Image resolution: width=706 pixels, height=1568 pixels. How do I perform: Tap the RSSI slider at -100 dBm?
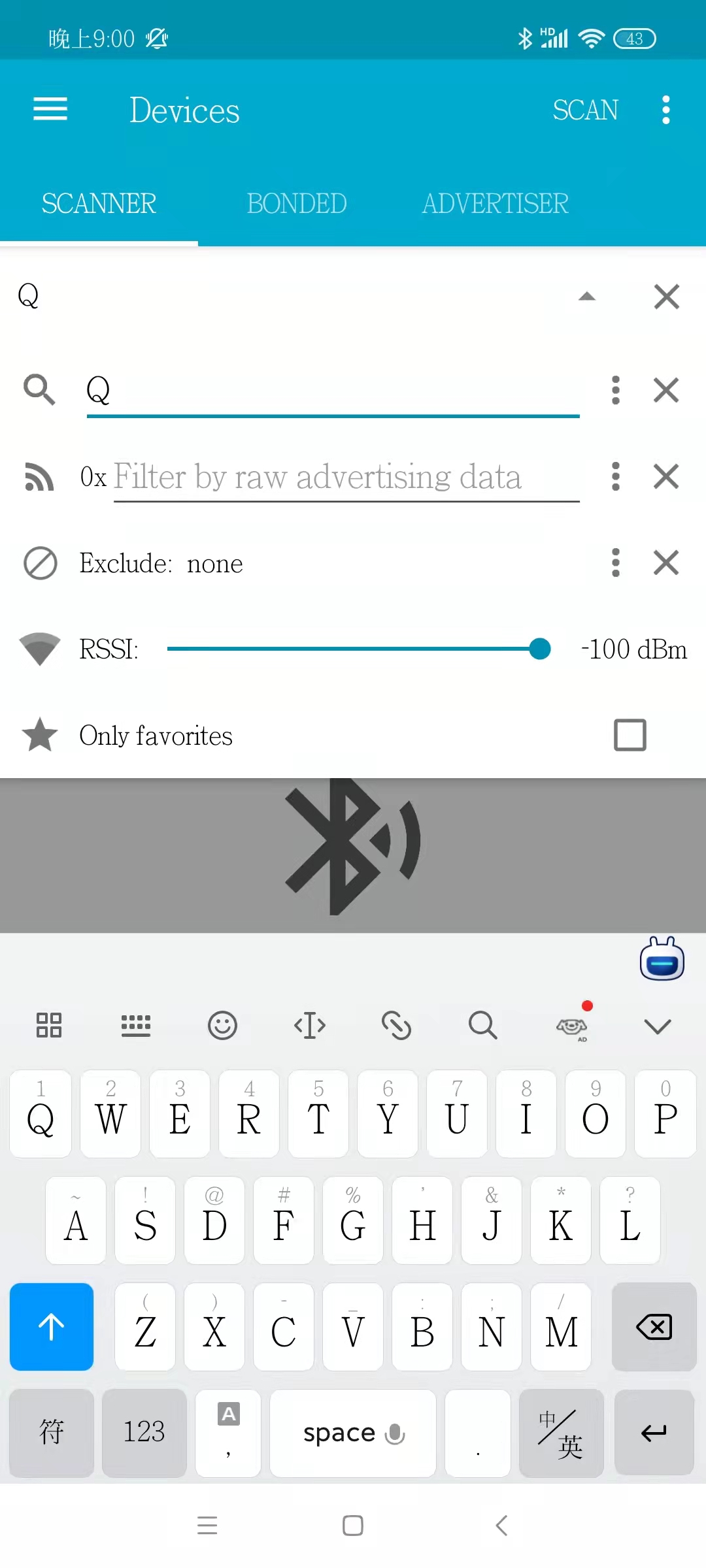coord(539,649)
